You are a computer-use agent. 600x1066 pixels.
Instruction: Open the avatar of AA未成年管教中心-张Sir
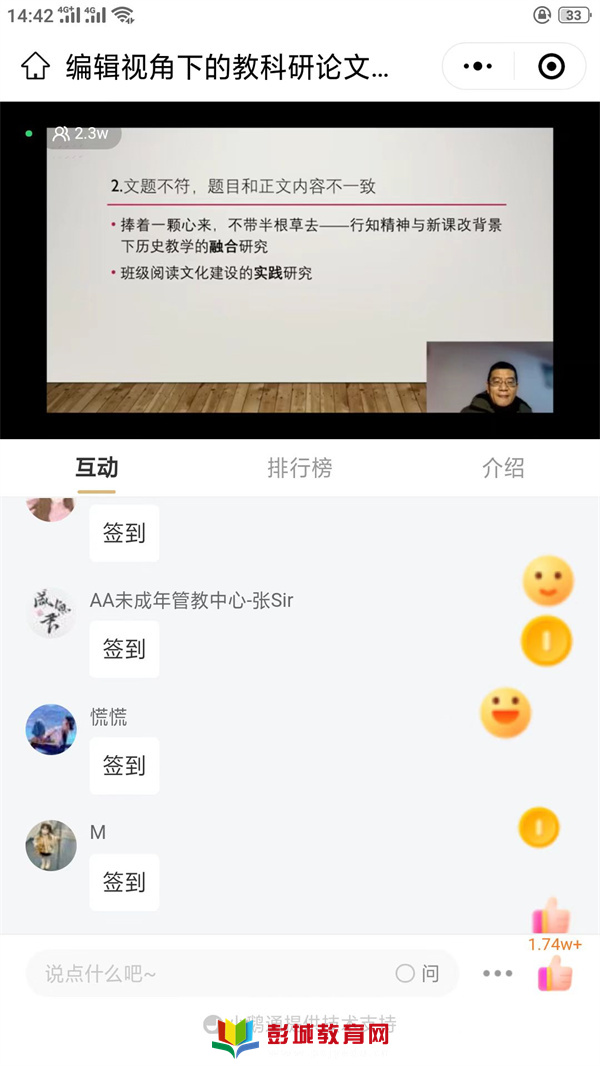(50, 612)
